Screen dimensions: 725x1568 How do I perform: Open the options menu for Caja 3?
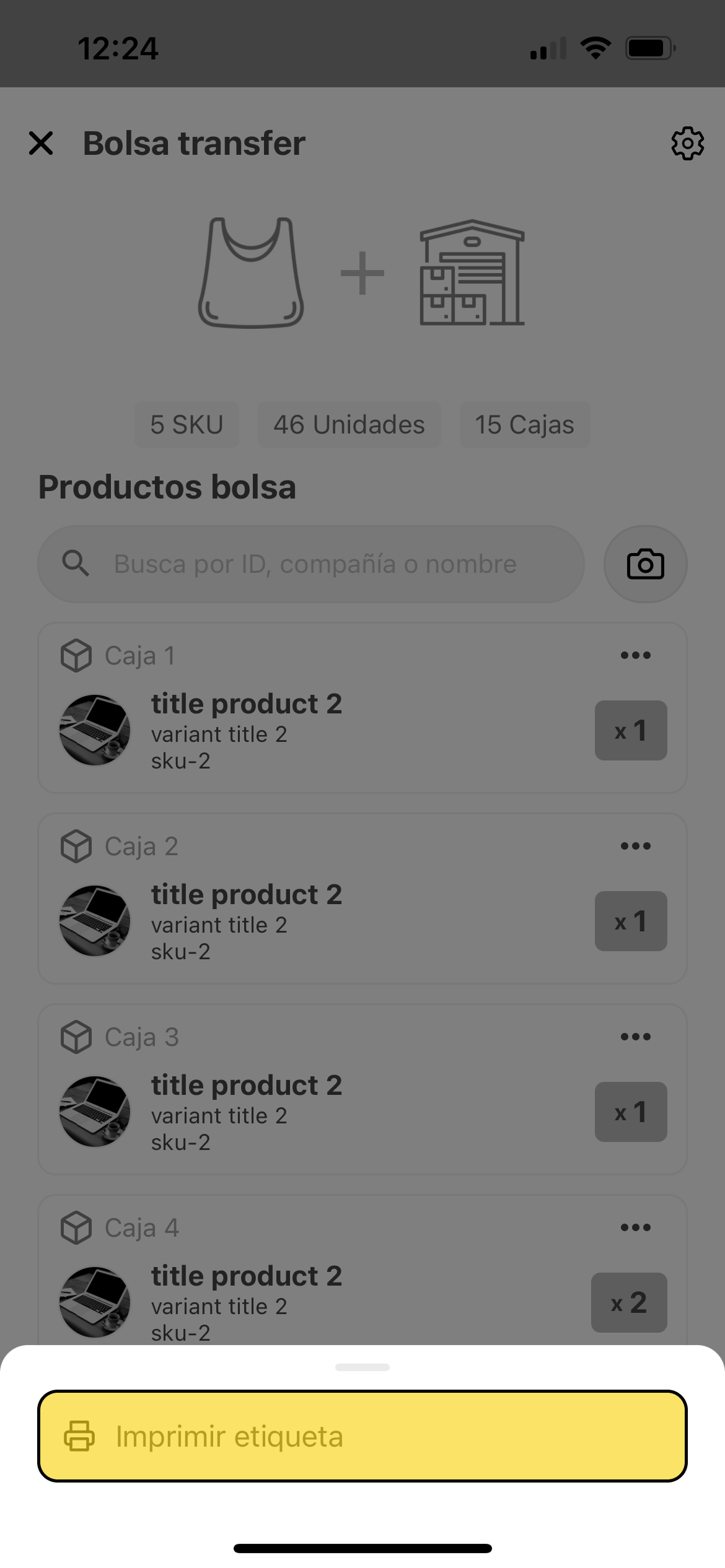coord(635,1037)
